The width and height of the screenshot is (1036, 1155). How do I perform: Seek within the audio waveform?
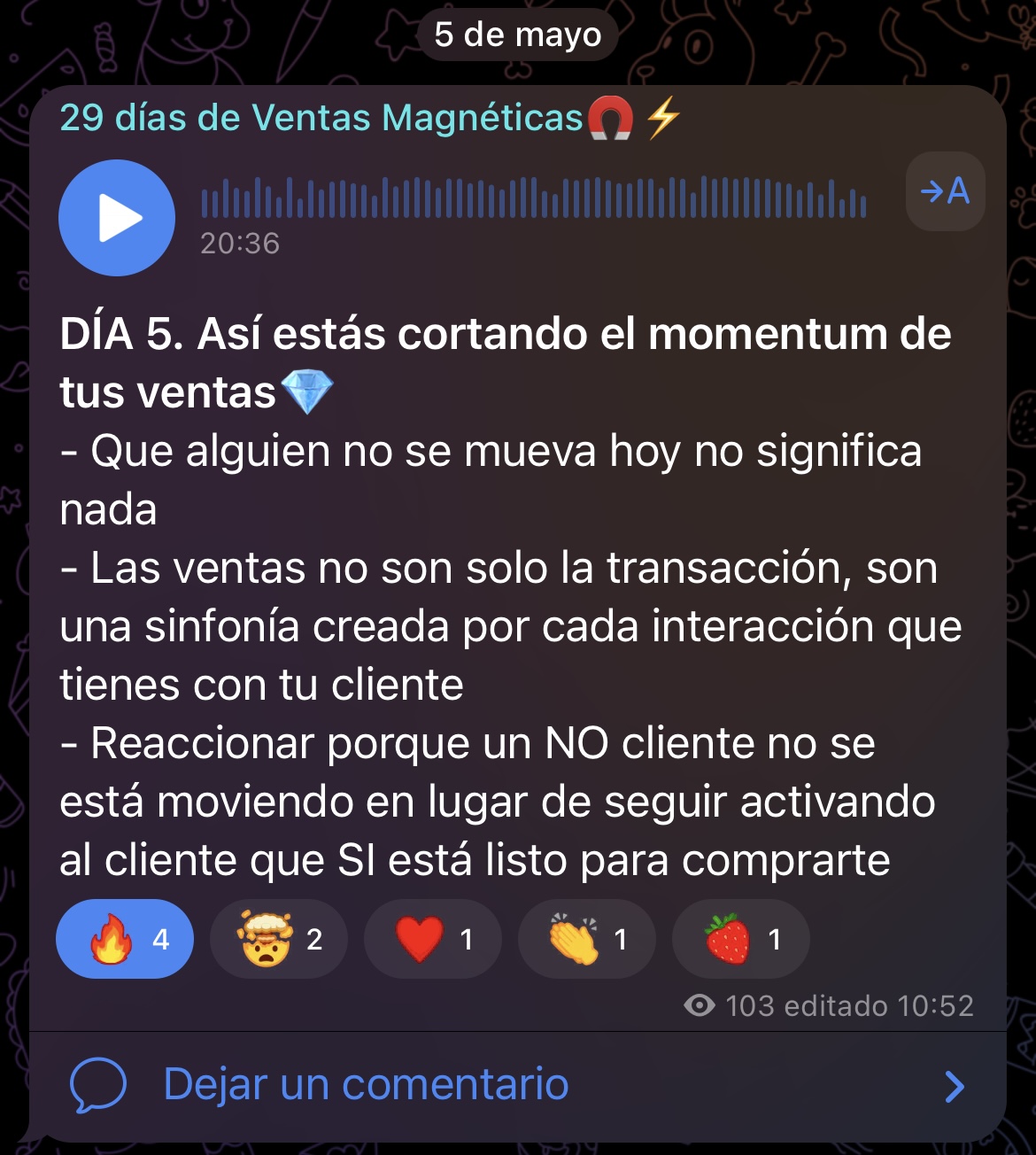click(533, 198)
